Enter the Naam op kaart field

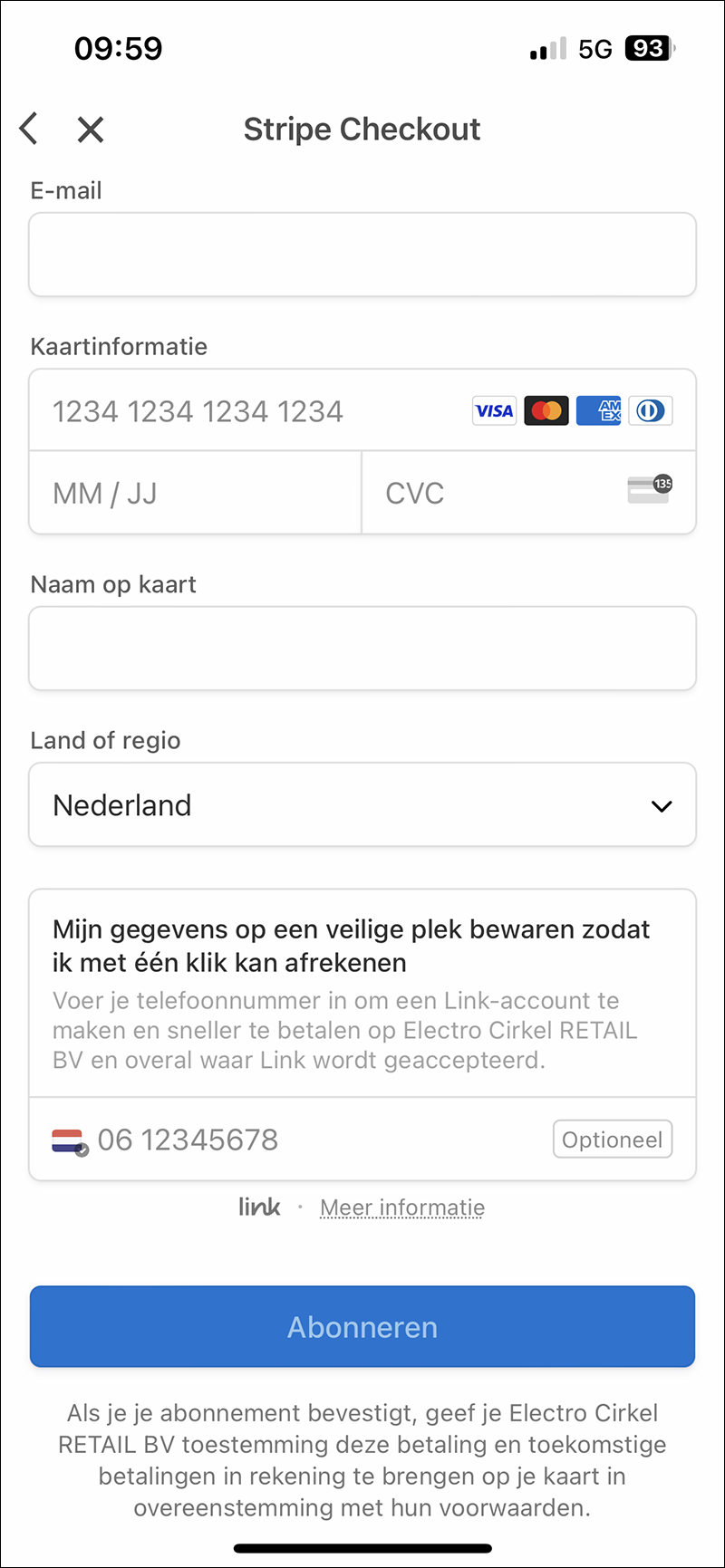362,649
